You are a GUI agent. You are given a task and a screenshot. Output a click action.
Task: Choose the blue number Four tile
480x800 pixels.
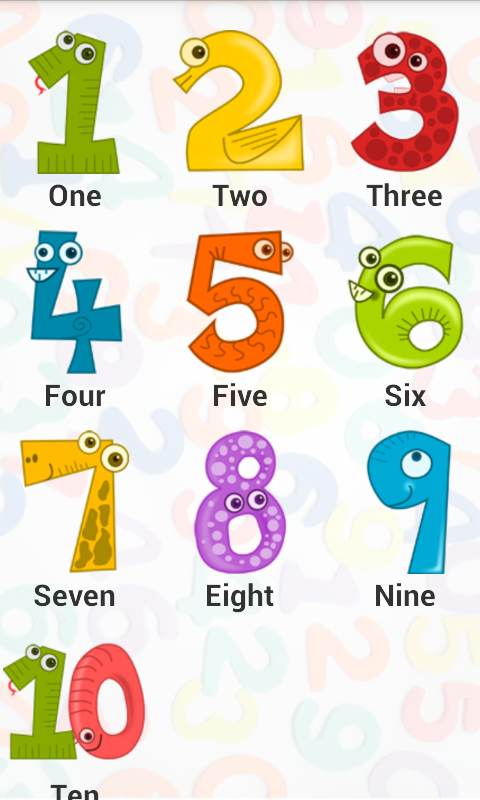[74, 302]
